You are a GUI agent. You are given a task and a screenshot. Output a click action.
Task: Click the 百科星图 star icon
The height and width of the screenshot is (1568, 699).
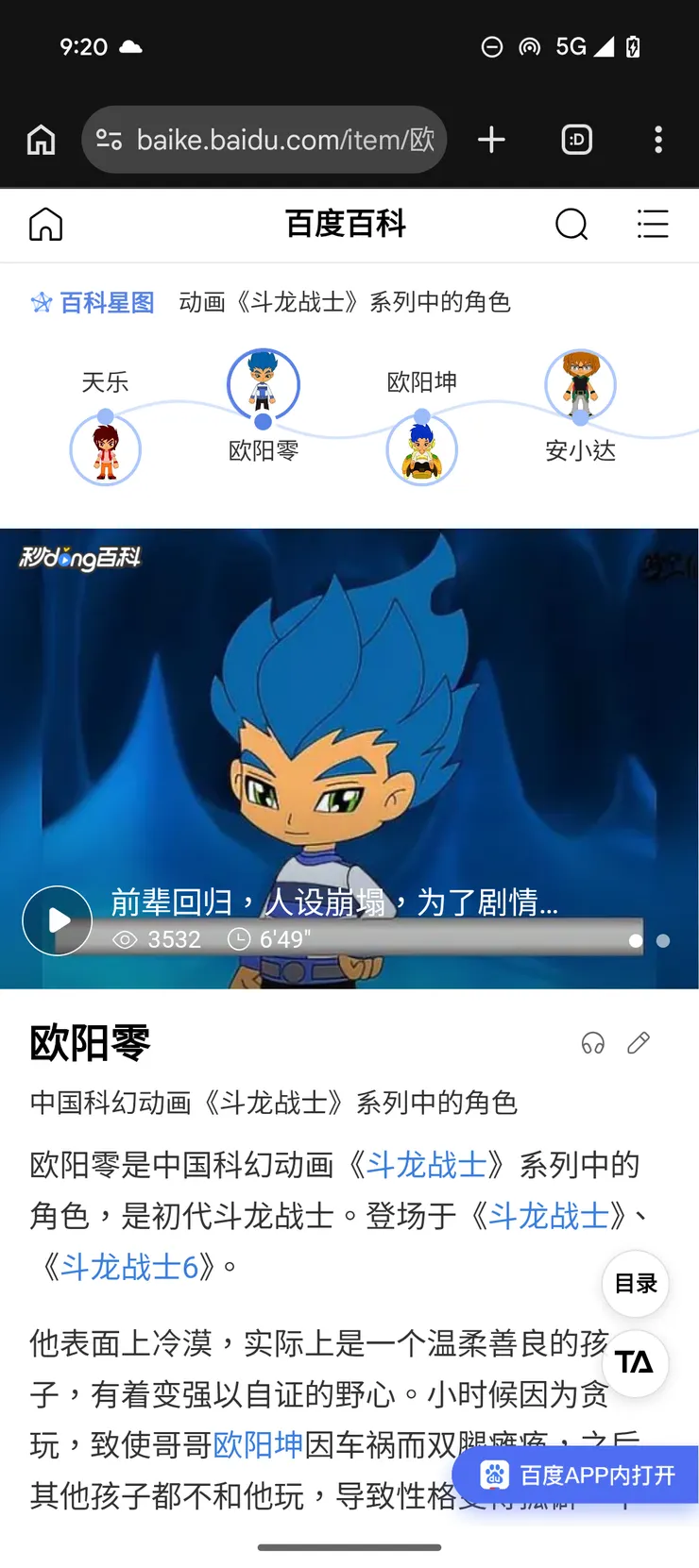[40, 302]
